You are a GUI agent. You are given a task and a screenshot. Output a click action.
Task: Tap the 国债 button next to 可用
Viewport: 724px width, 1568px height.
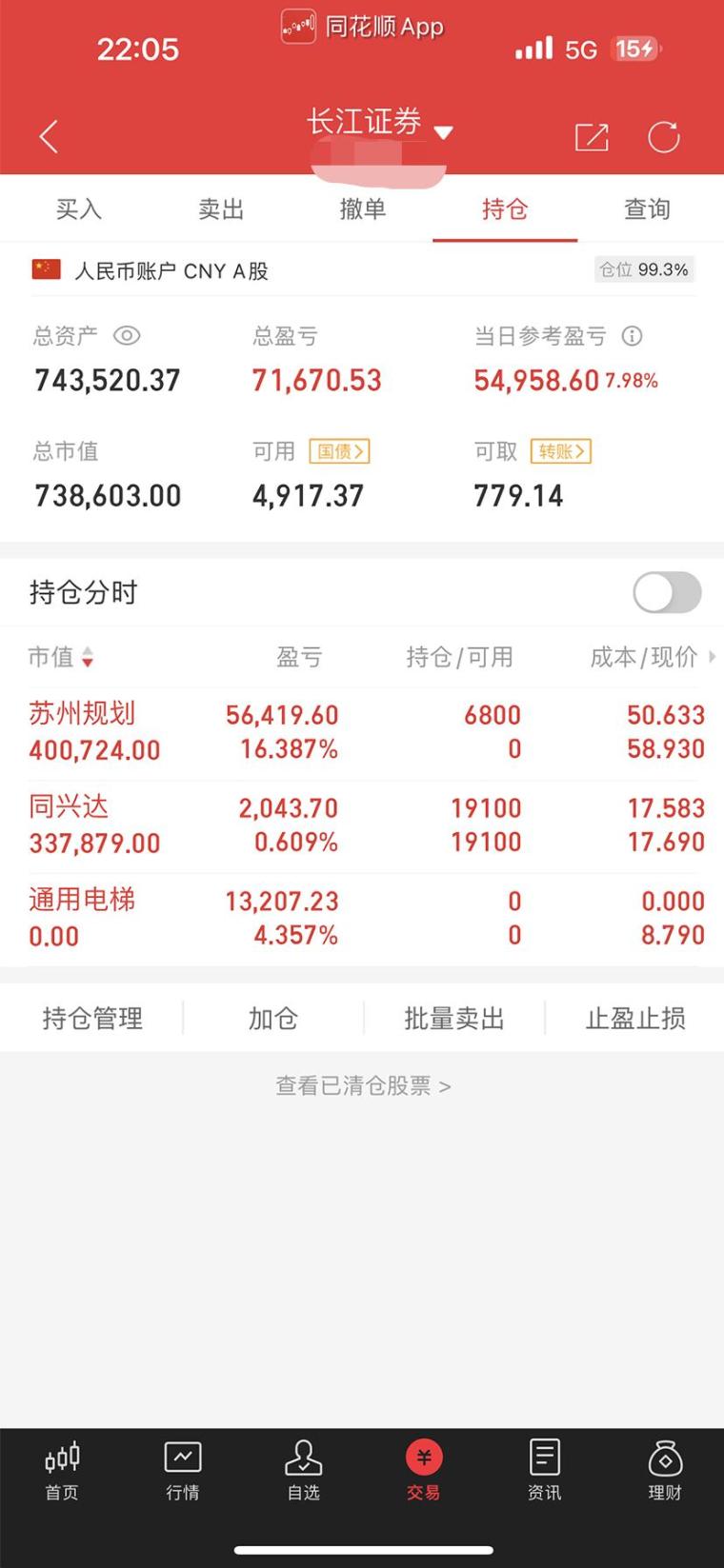(339, 451)
